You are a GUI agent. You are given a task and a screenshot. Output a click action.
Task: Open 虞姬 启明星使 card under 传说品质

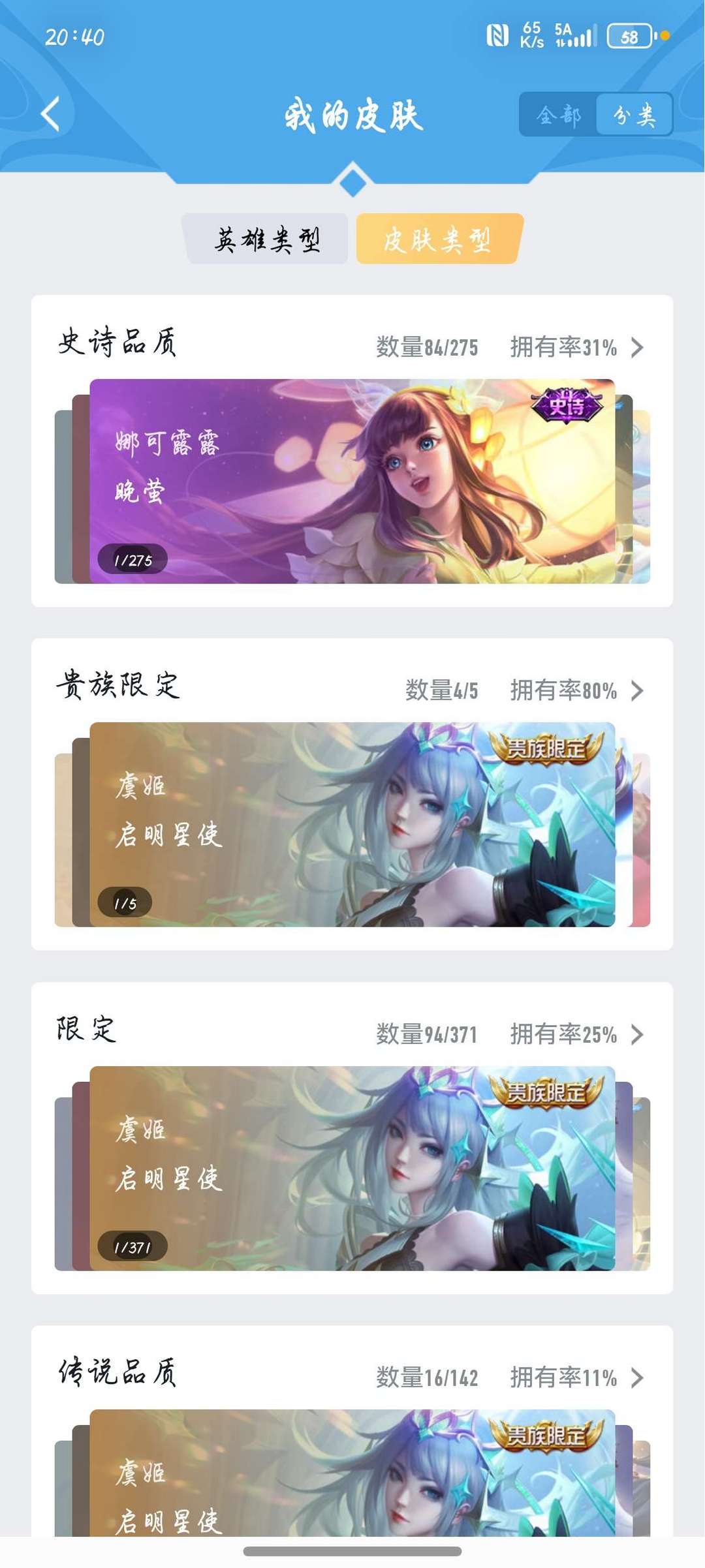point(352,1475)
